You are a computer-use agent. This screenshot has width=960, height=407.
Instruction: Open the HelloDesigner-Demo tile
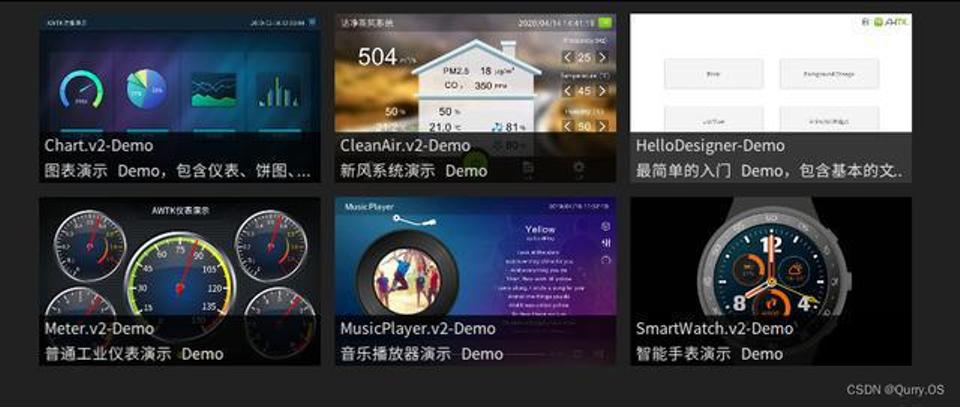point(770,97)
